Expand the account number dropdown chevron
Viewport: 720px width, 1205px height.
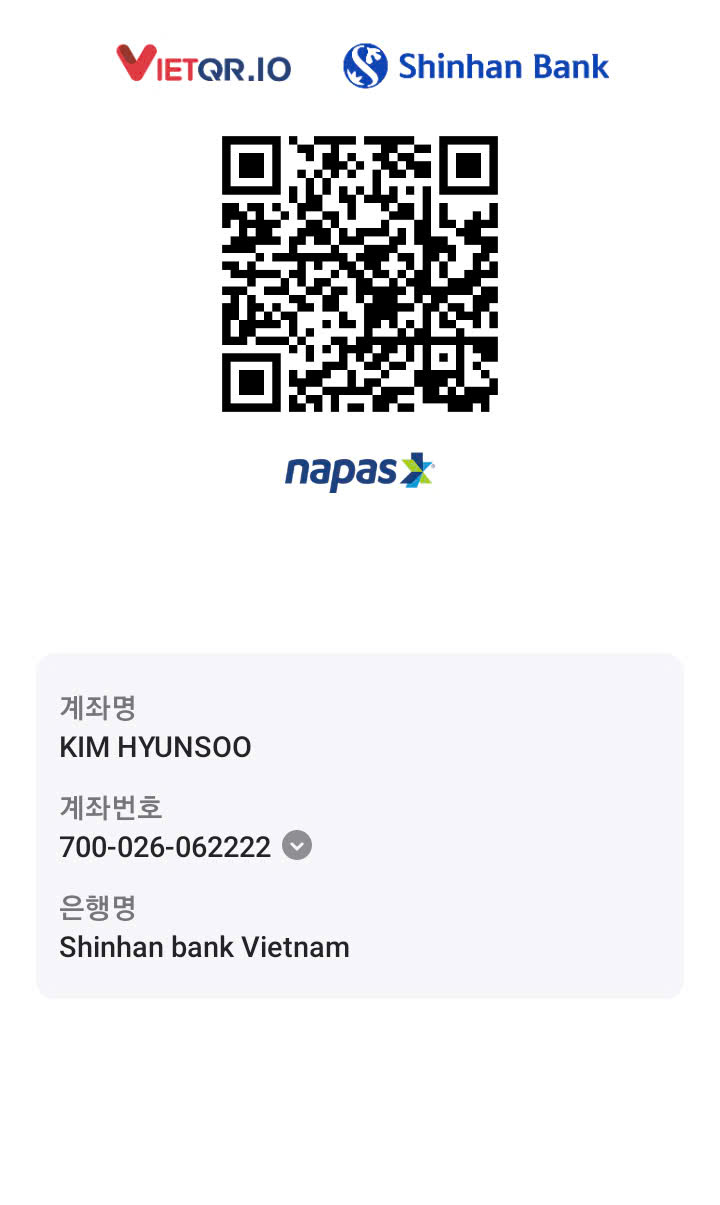click(x=297, y=846)
